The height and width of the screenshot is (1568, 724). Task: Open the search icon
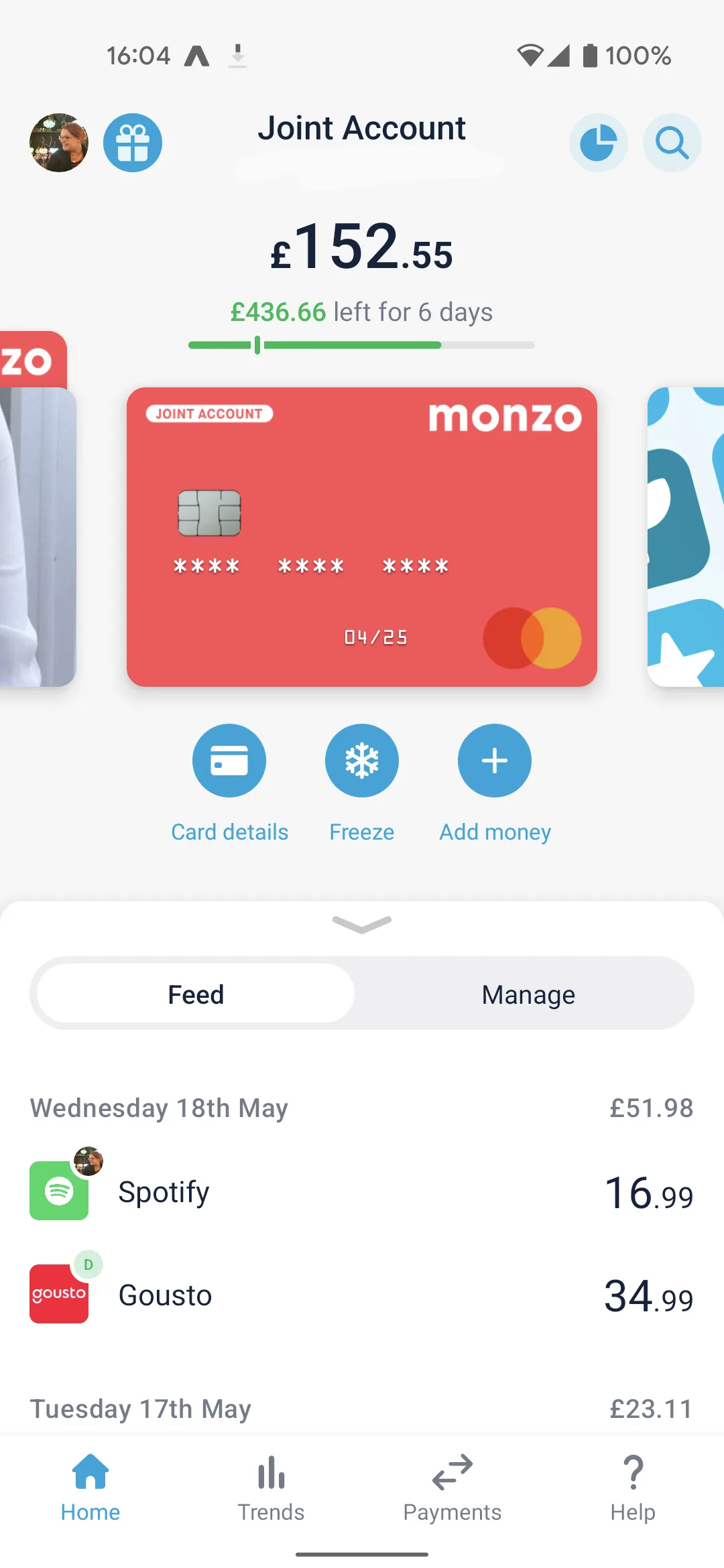tap(672, 143)
